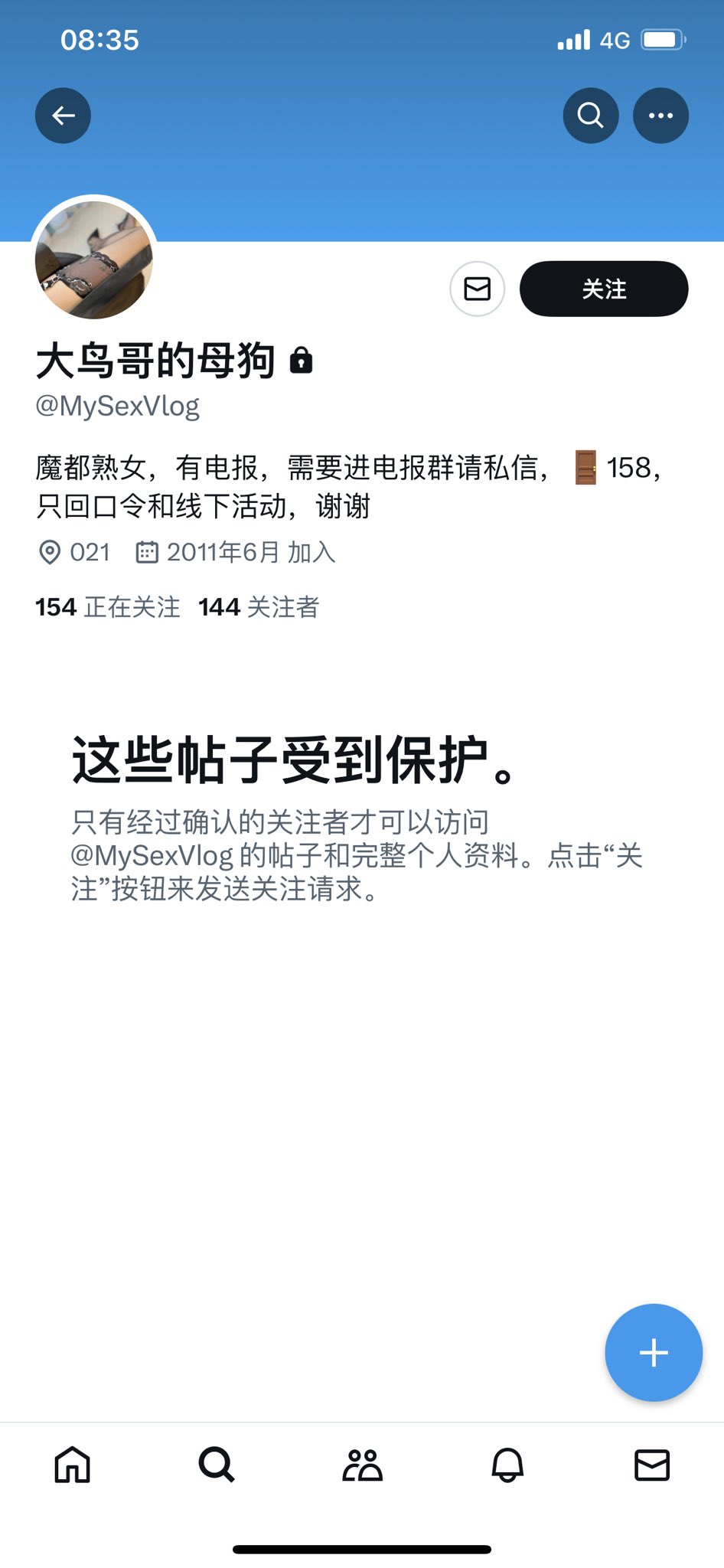Open search on this profile
This screenshot has width=724, height=1568.
click(x=591, y=116)
